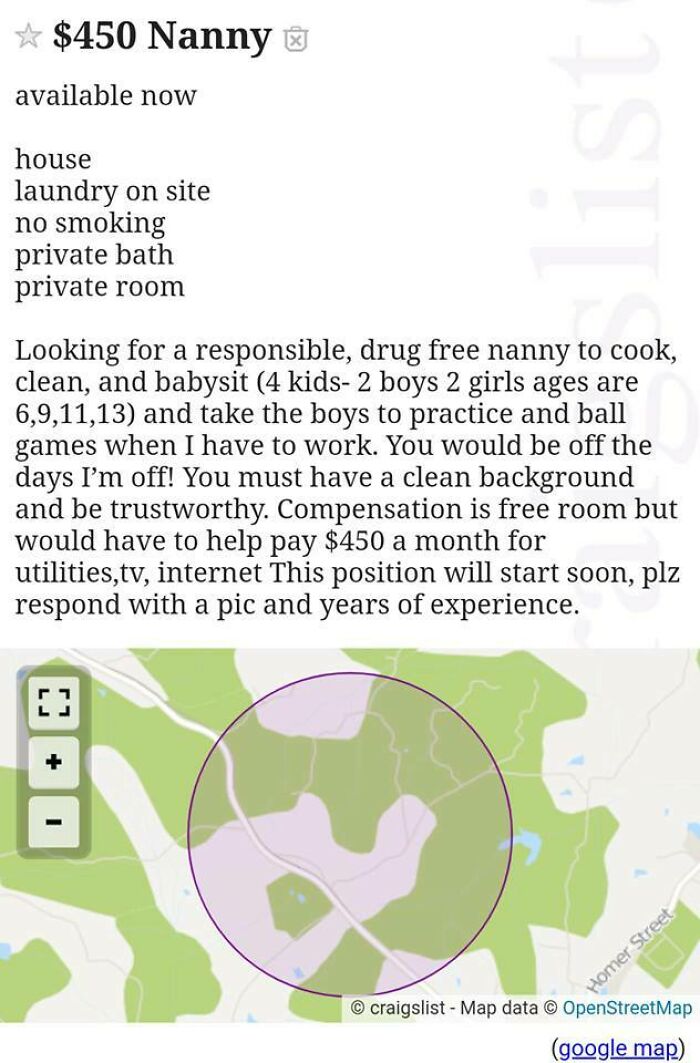700x1063 pixels.
Task: Star this $450 Nanny listing as favorite
Action: [x=28, y=37]
